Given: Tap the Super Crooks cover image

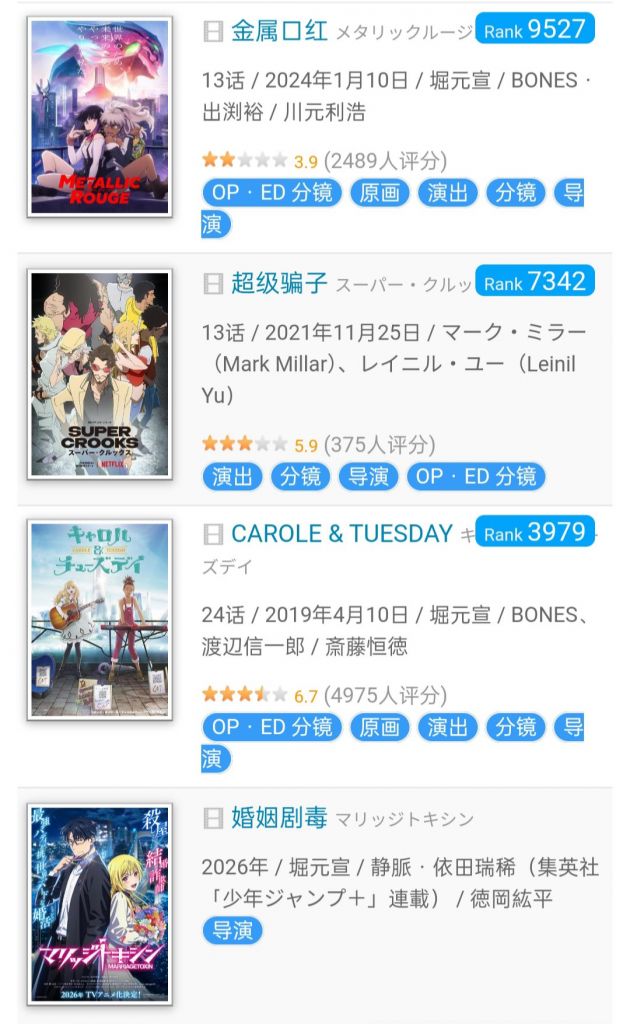Looking at the screenshot, I should (100, 374).
